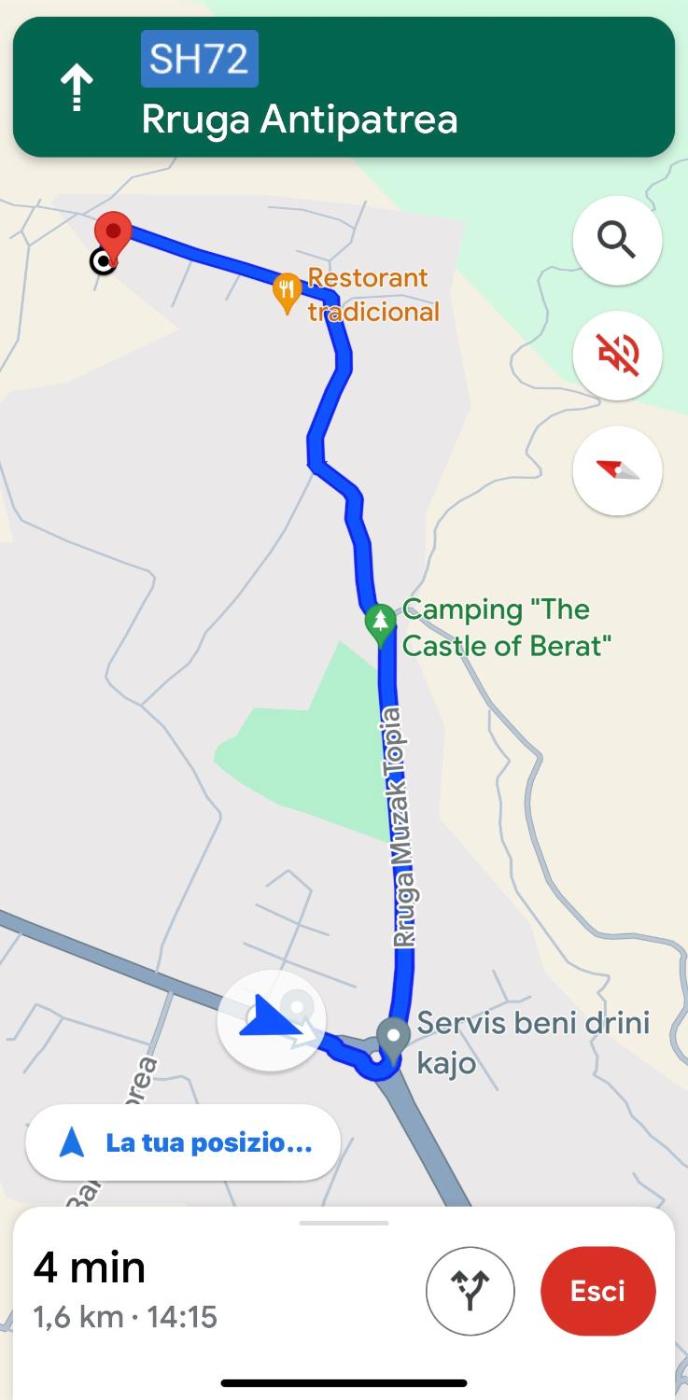Re-center on La tua posizione
This screenshot has height=1400, width=688.
(x=183, y=1142)
